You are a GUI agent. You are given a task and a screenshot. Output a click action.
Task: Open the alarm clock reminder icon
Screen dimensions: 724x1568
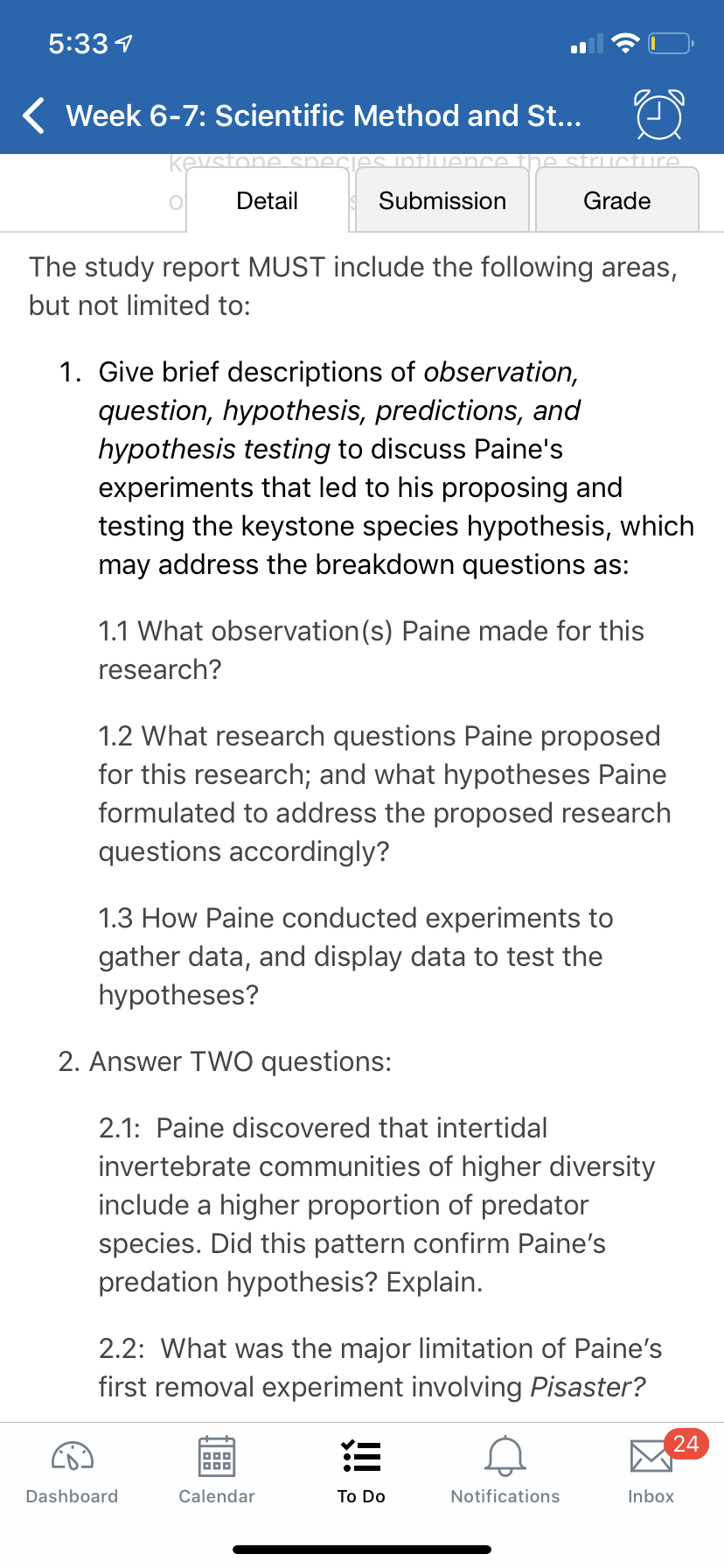[x=659, y=115]
